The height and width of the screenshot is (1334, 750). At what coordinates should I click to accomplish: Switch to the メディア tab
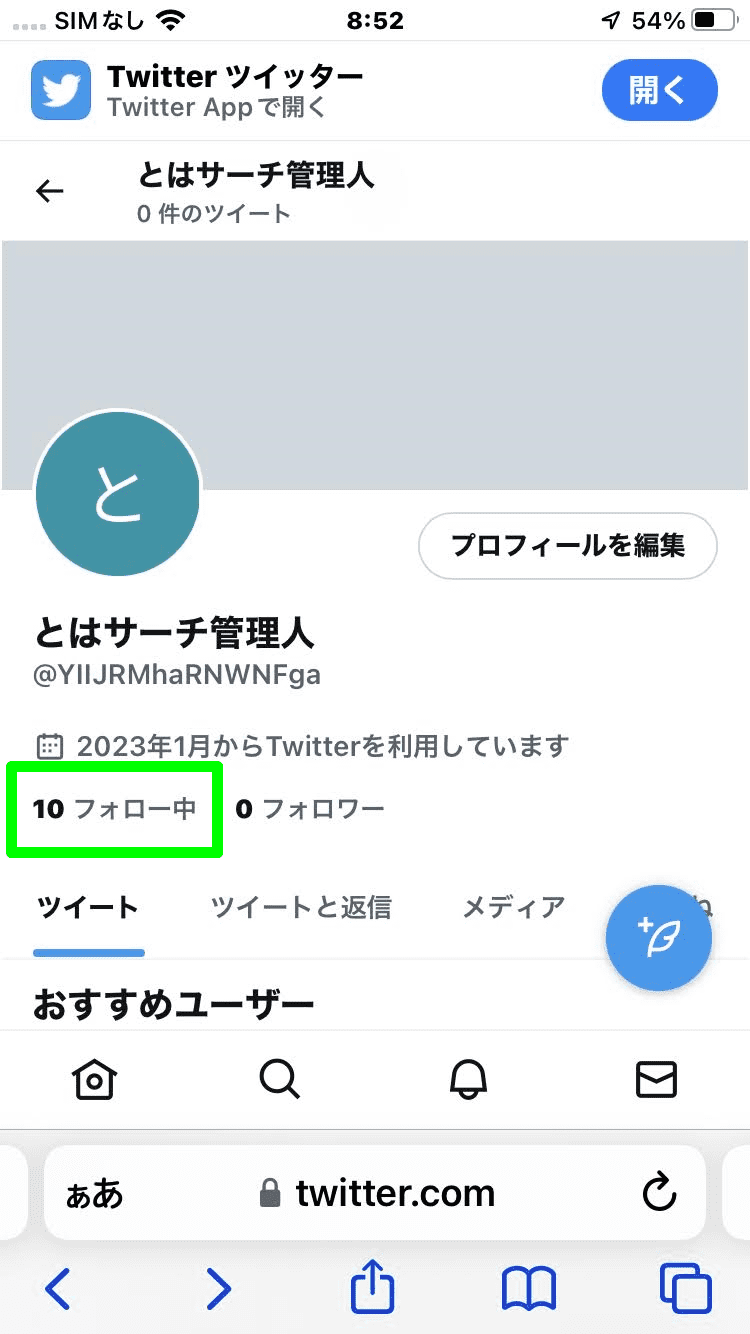tap(514, 907)
